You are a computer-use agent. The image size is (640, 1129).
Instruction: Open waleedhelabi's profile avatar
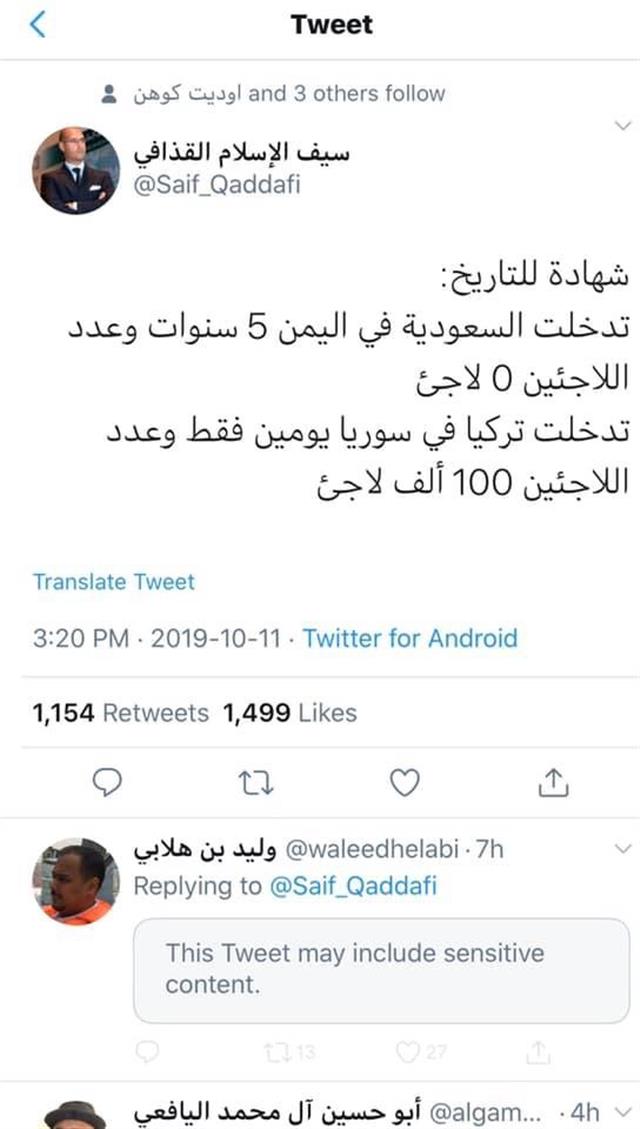(x=77, y=882)
